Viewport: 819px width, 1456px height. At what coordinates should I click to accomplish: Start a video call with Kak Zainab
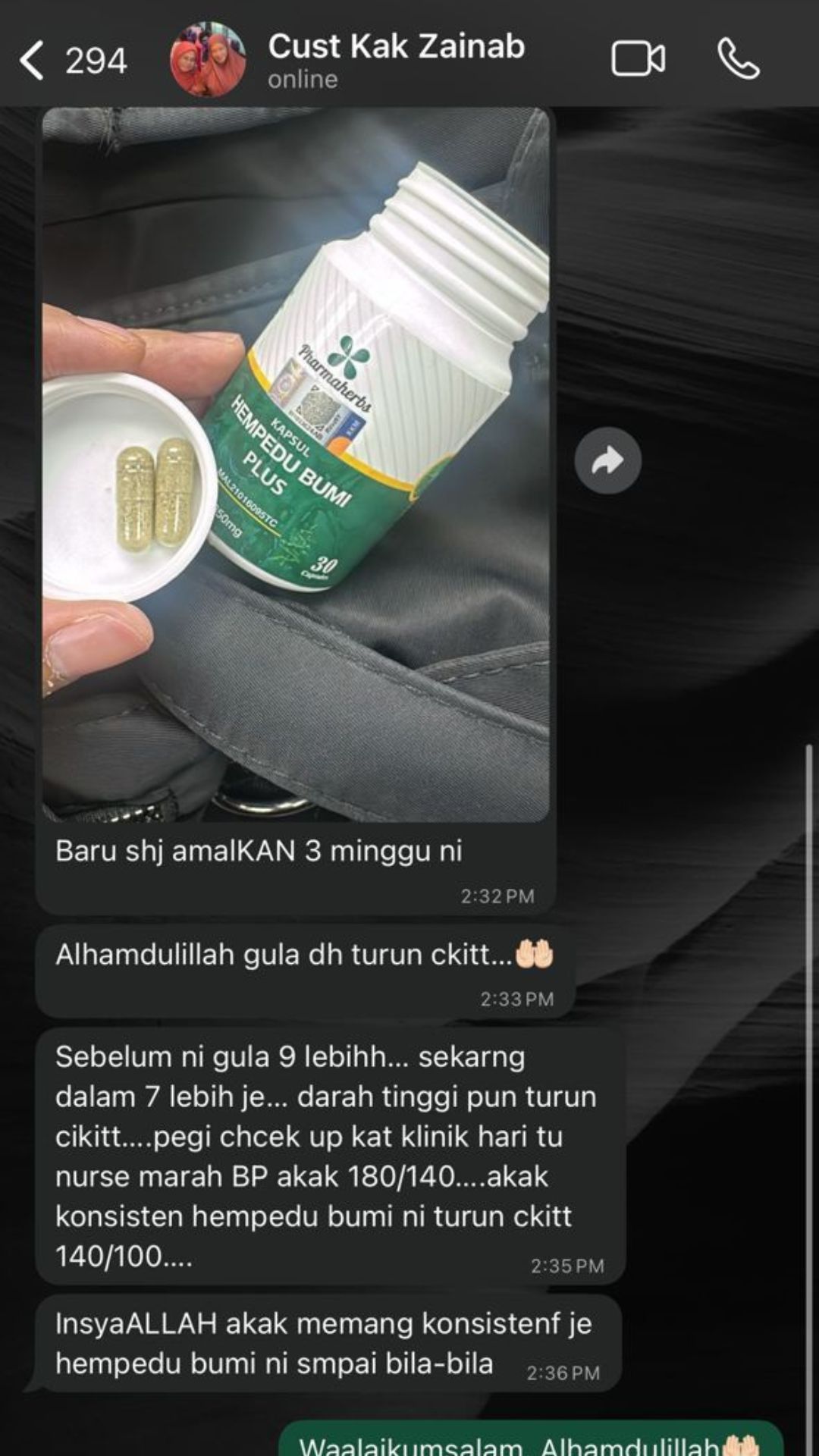(638, 60)
